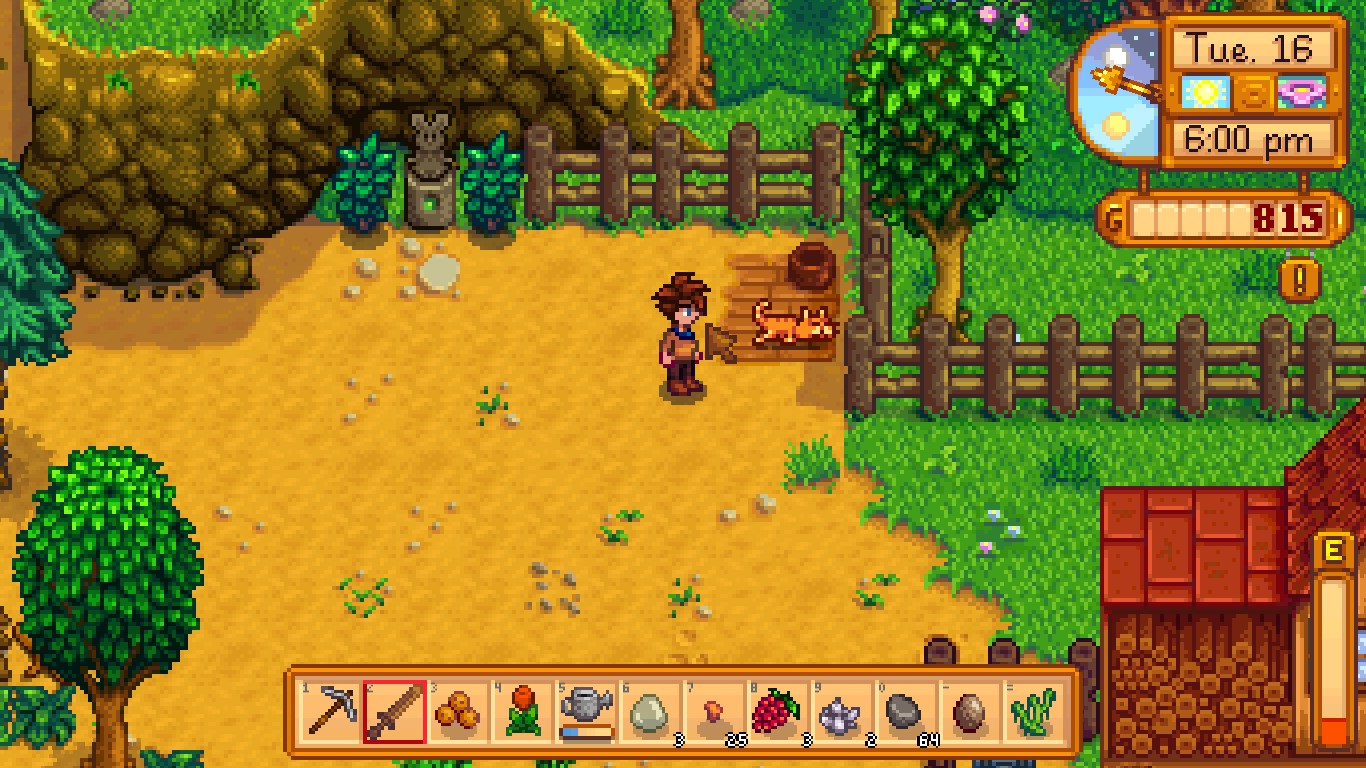Viewport: 1366px width, 768px height.
Task: Select the orange tulip in slot 4
Action: click(x=521, y=712)
